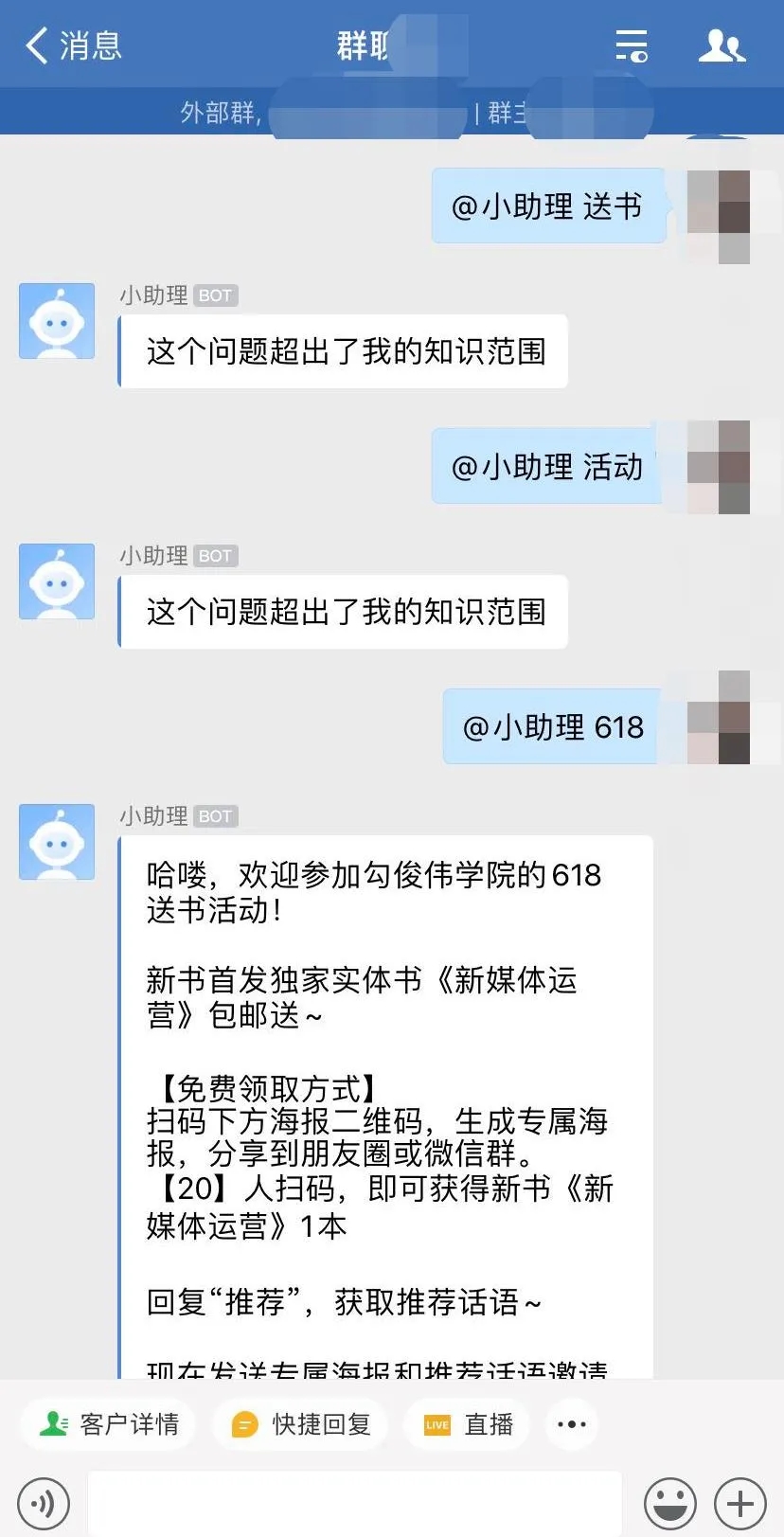
Task: Focus the message text field
Action: click(355, 1503)
